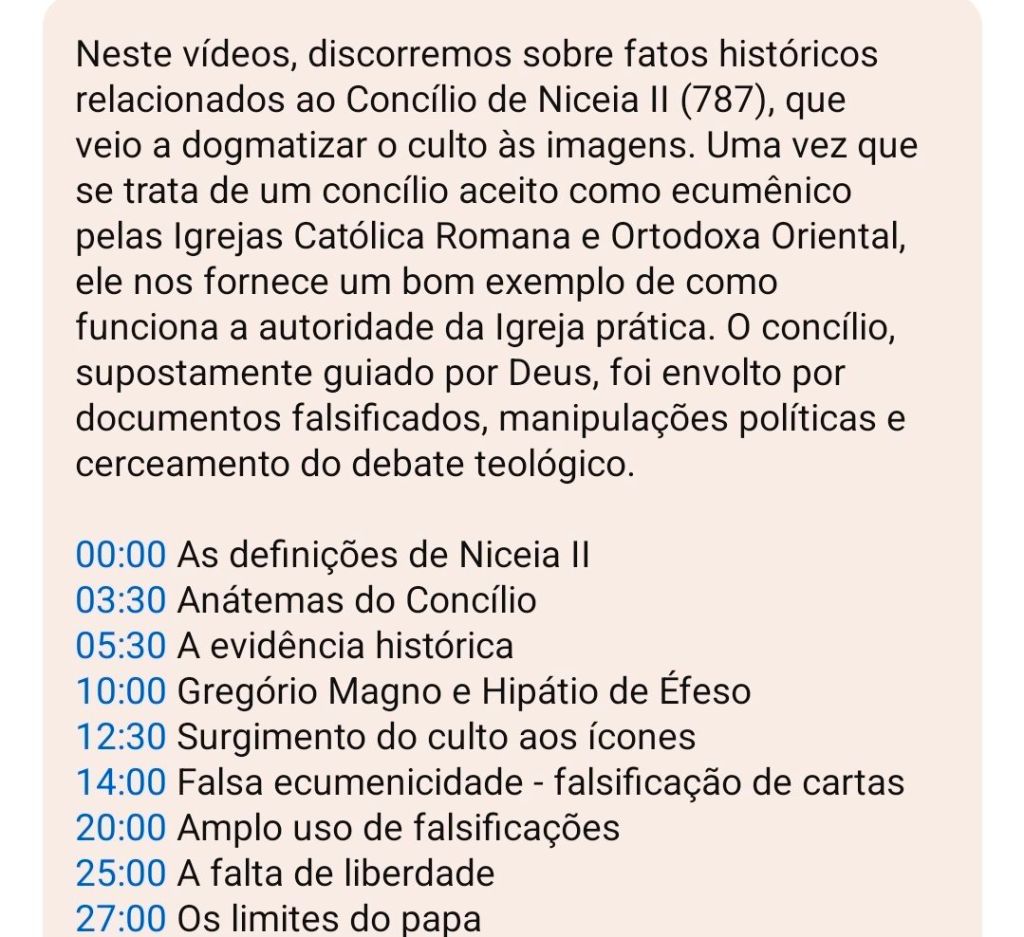This screenshot has width=1024, height=937.
Task: Go to 10:00 Gregório Magno timestamp
Action: pos(120,691)
